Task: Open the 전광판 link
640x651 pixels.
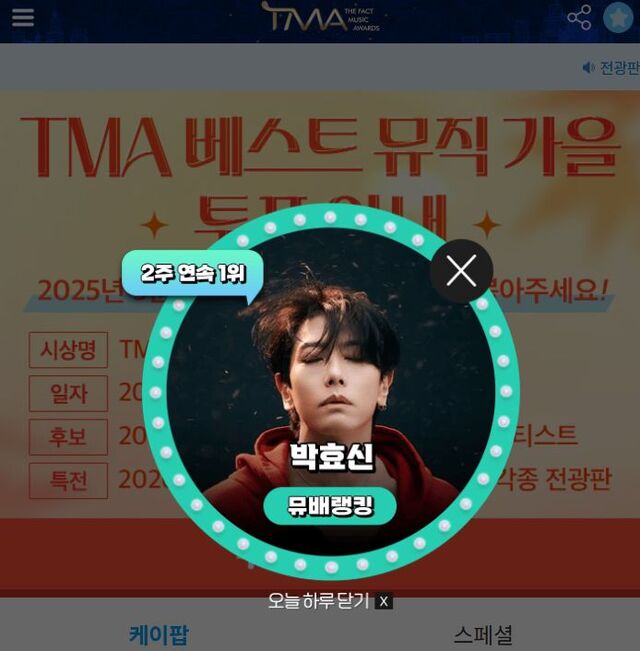Action: (x=610, y=68)
